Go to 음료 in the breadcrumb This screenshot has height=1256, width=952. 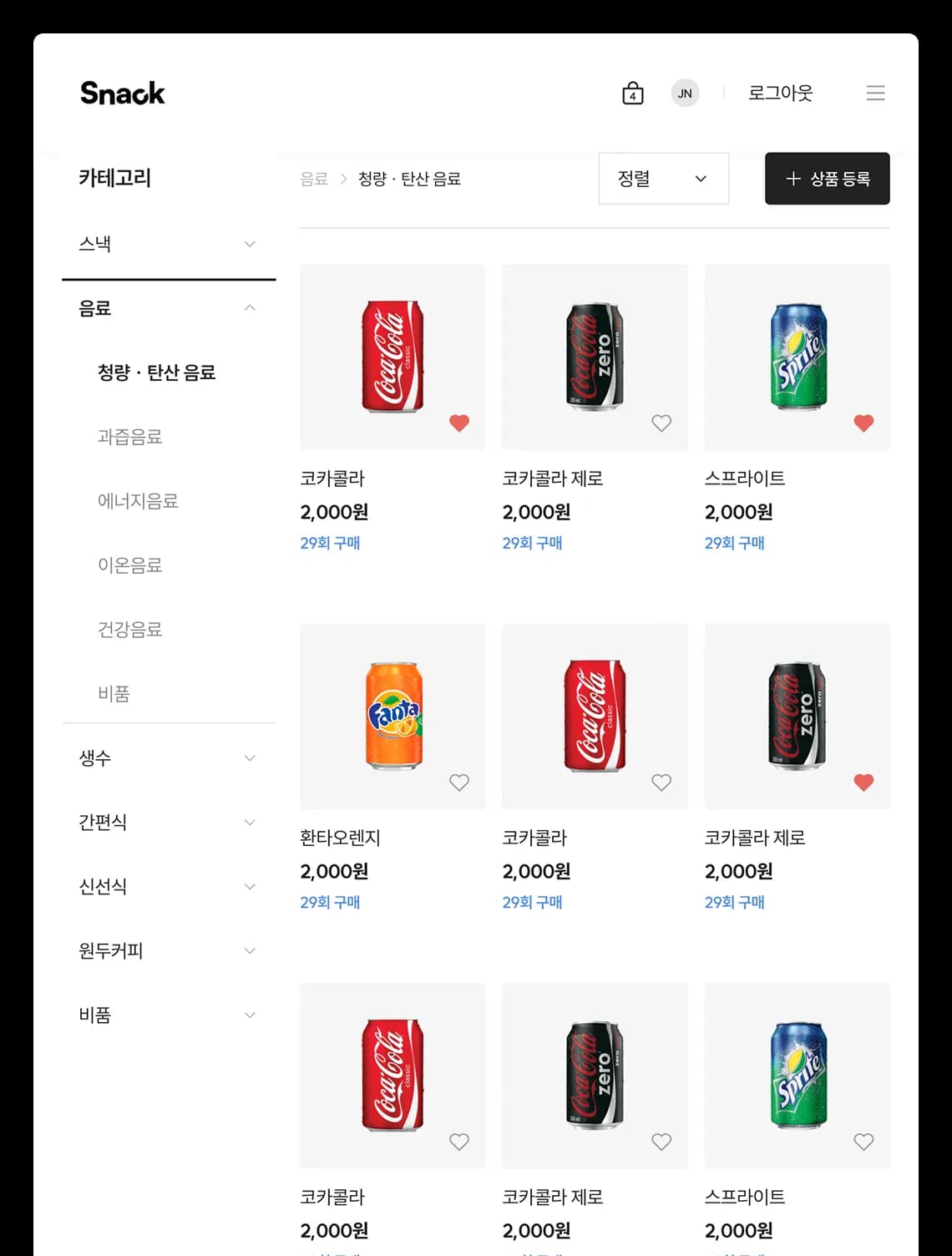(x=314, y=179)
